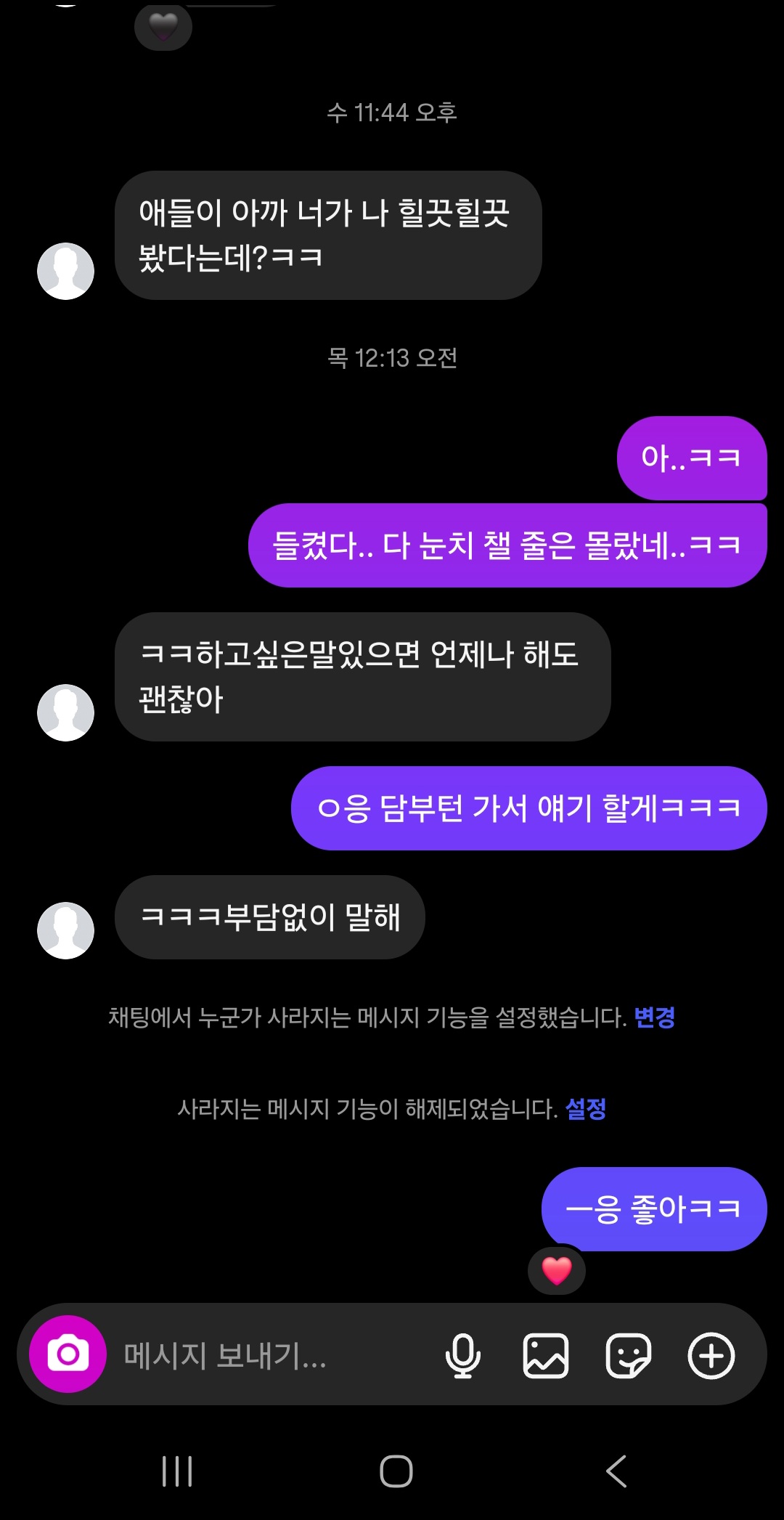
Task: Open the camera from the message bar
Action: 68,1354
